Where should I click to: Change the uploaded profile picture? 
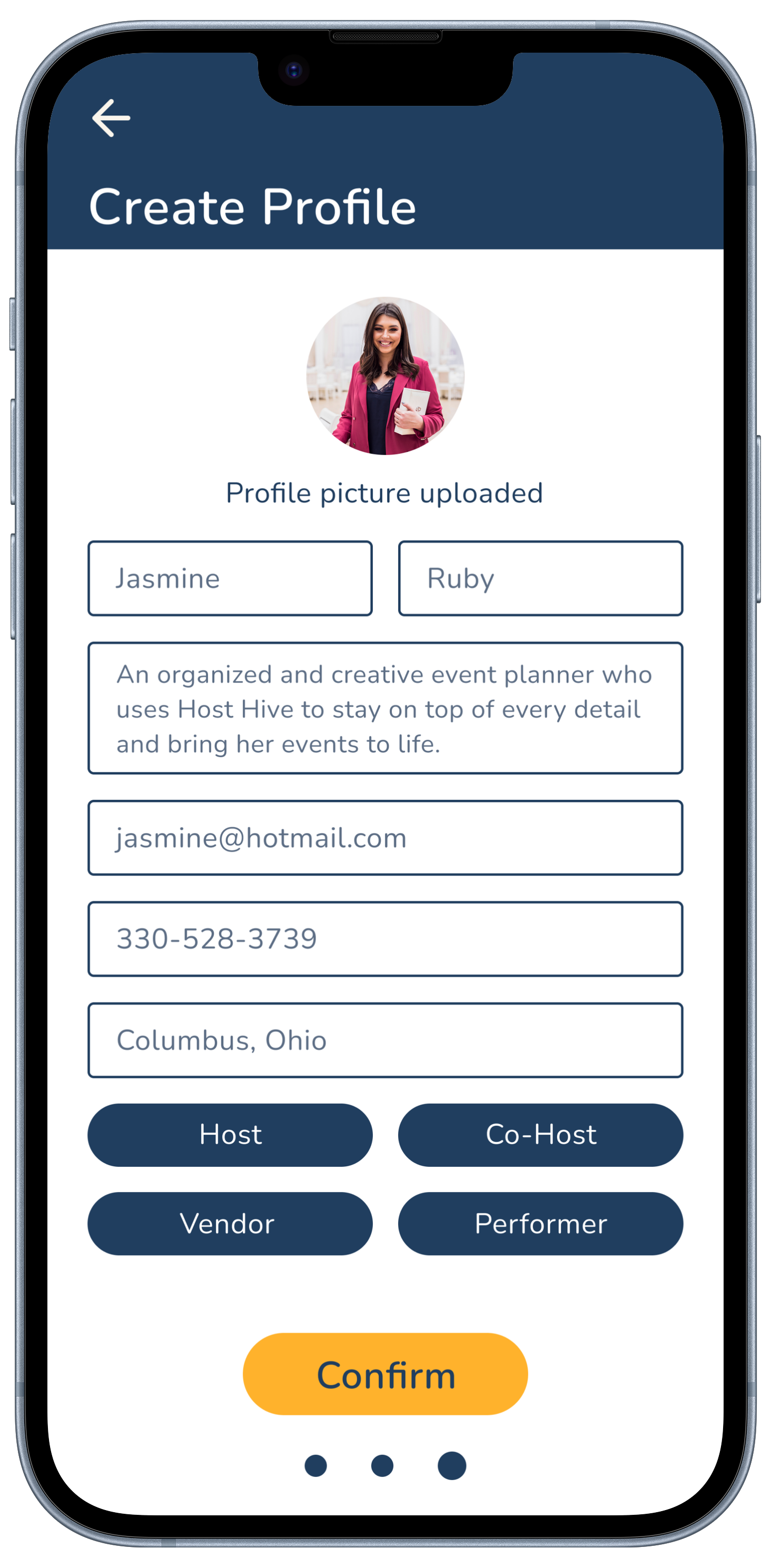385,375
